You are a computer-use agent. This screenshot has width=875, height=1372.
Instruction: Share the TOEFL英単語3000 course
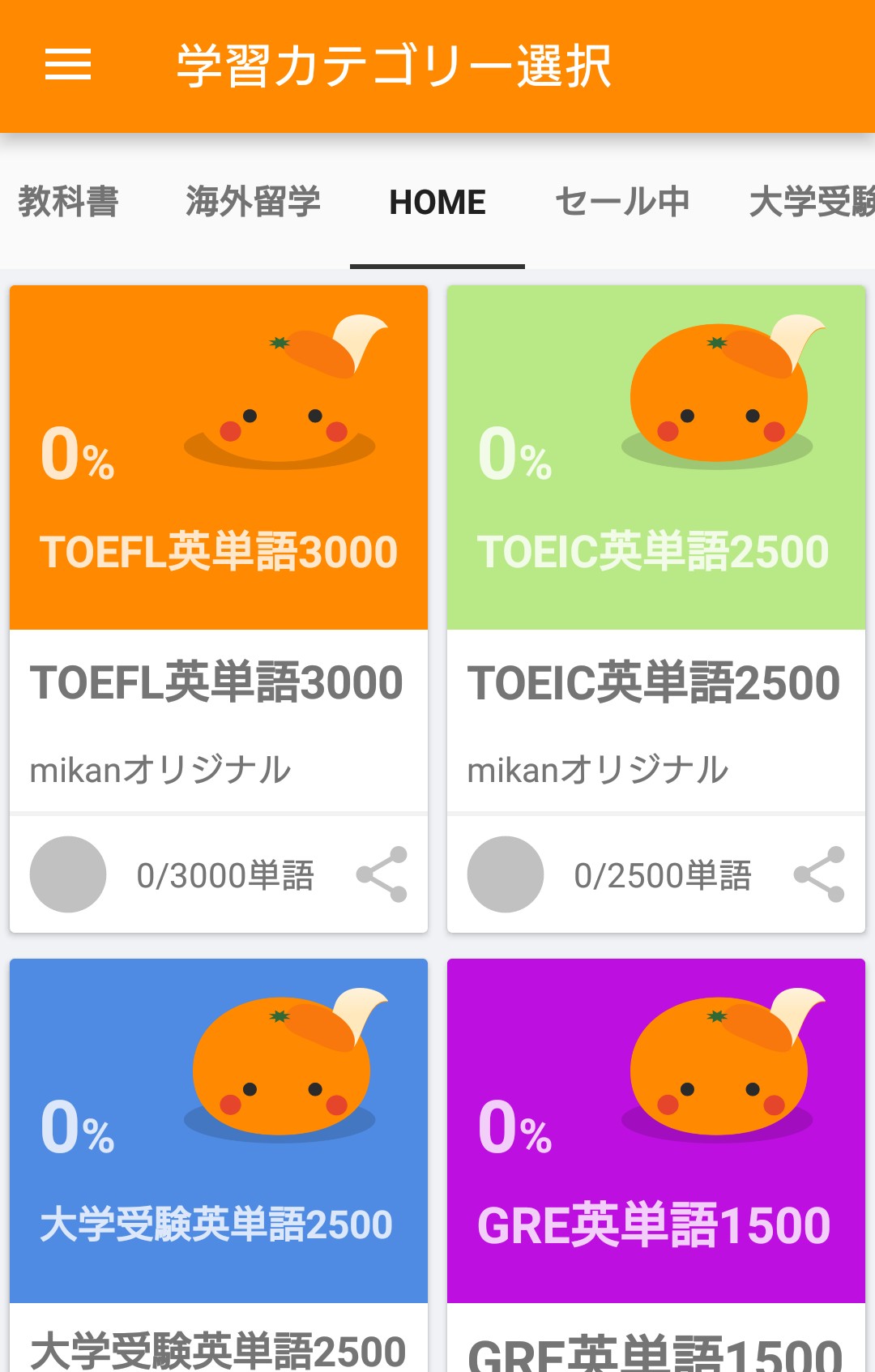click(382, 874)
